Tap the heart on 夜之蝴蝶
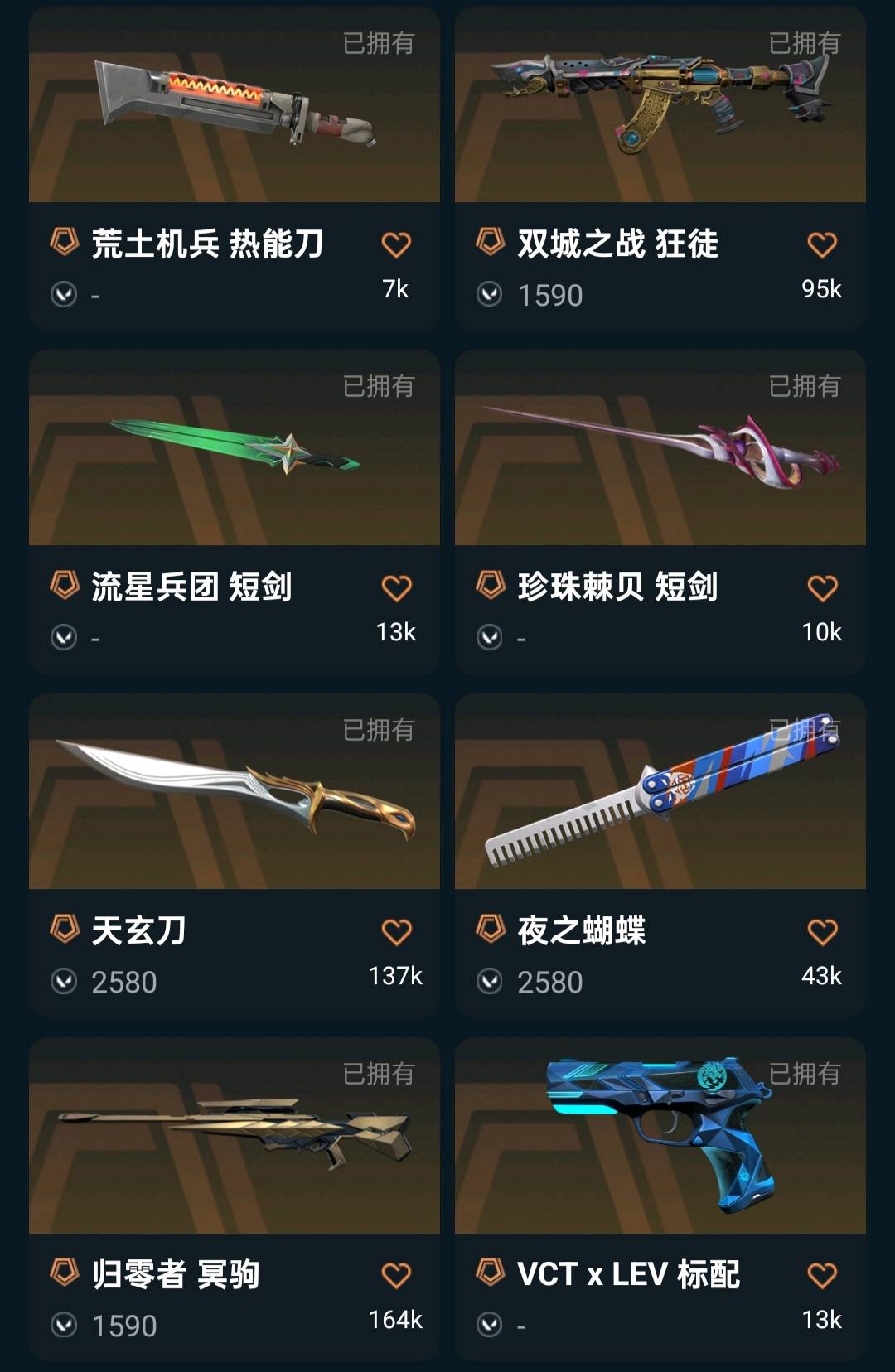Screen dimensions: 895x1372 coord(822,932)
